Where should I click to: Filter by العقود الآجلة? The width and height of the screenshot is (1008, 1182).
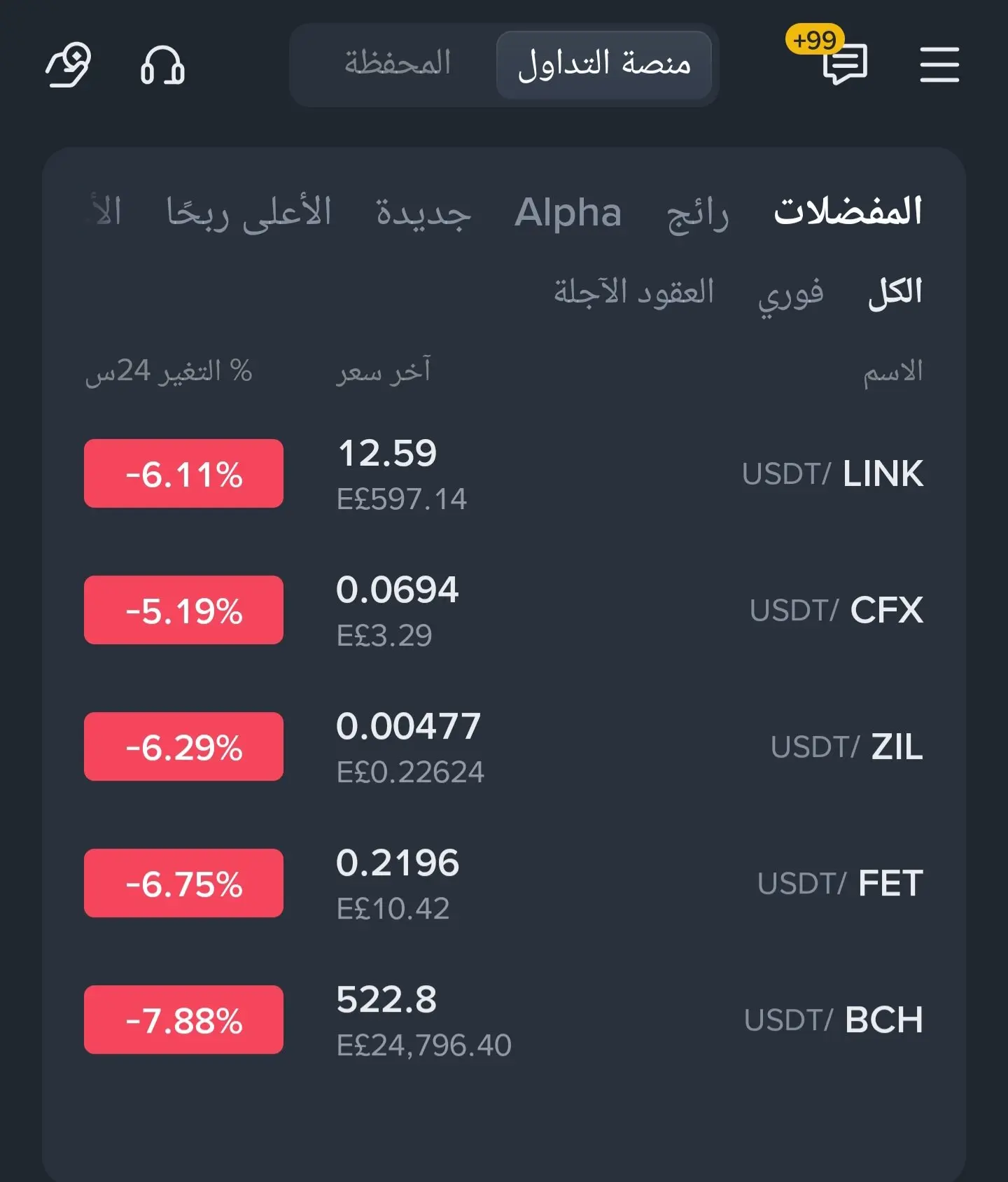(x=633, y=293)
